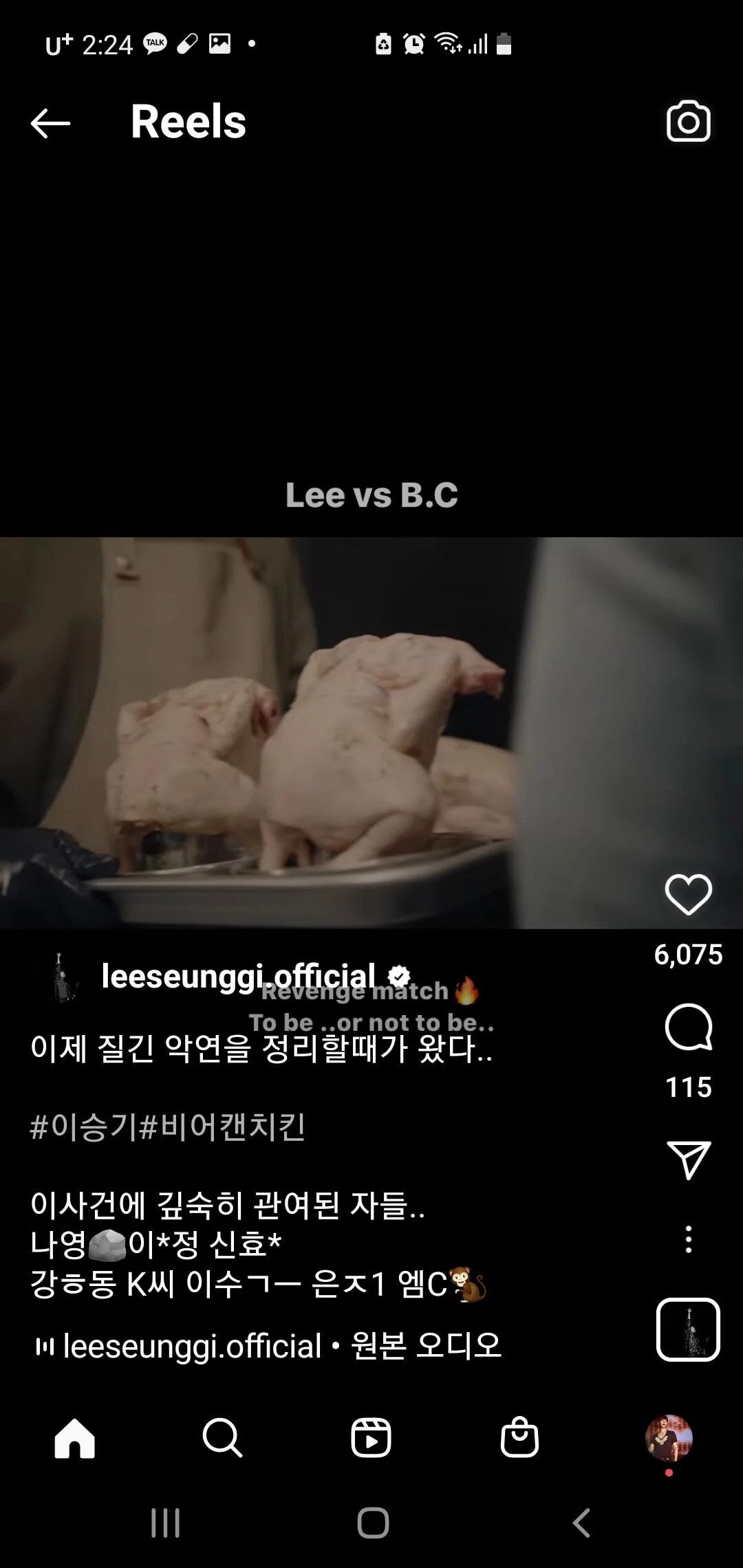This screenshot has width=743, height=1568.
Task: Switch to the Reels tab
Action: click(x=371, y=1438)
